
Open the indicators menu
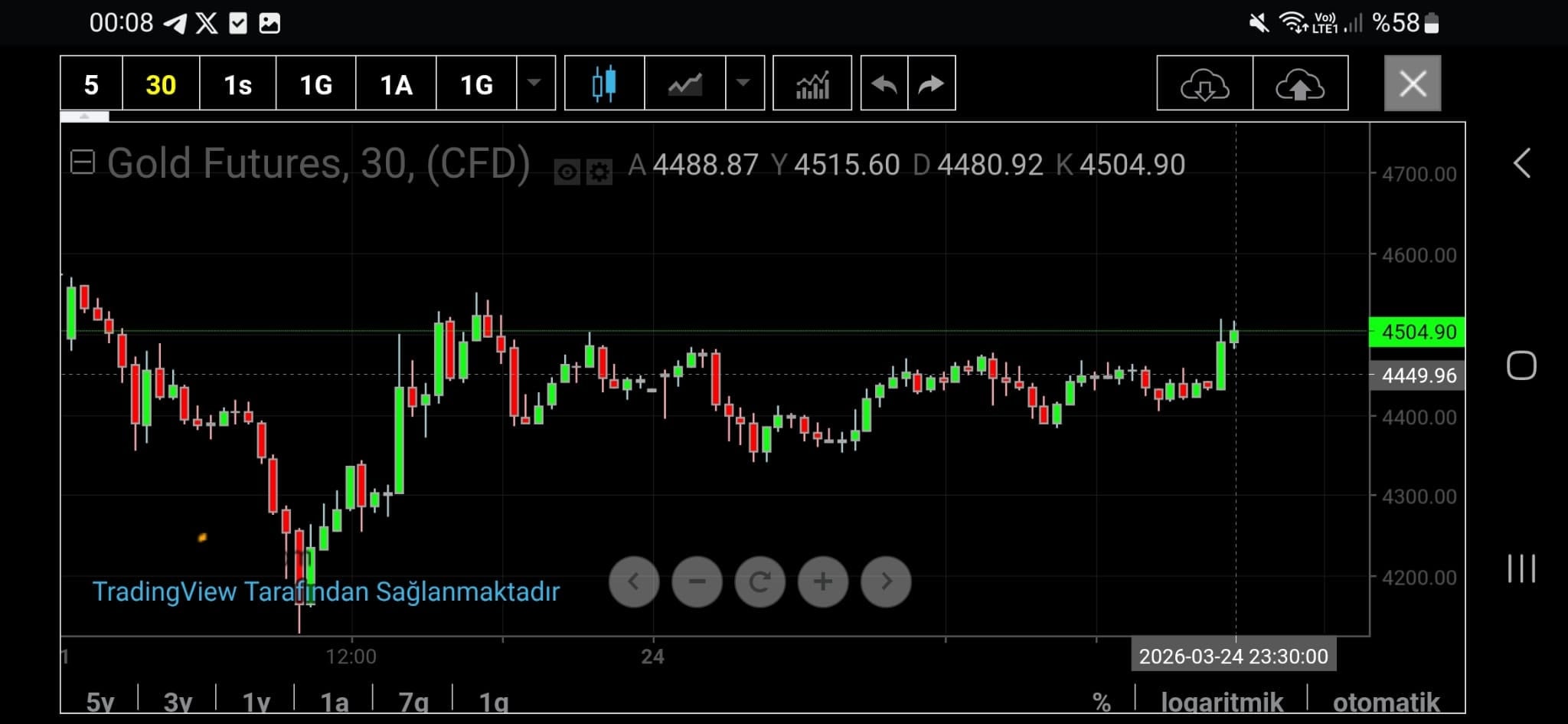812,83
